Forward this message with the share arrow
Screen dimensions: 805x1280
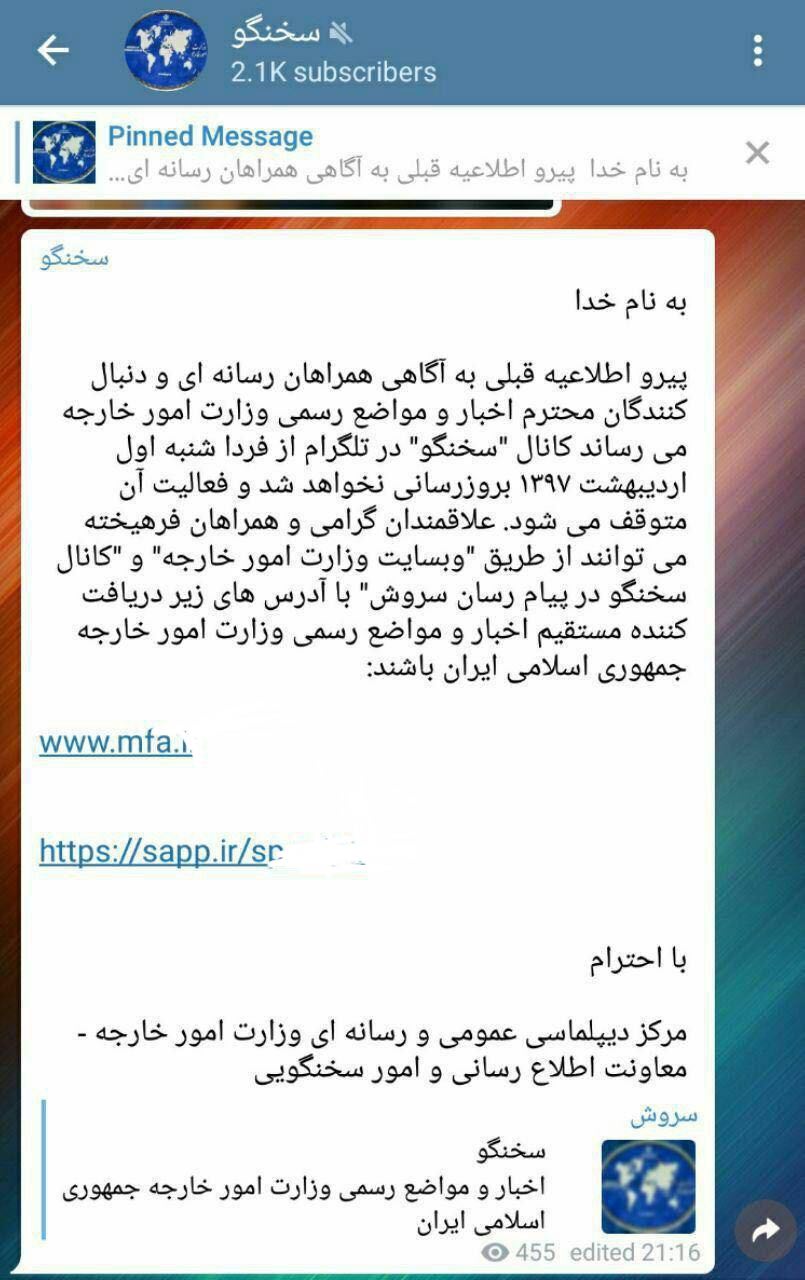click(765, 1232)
